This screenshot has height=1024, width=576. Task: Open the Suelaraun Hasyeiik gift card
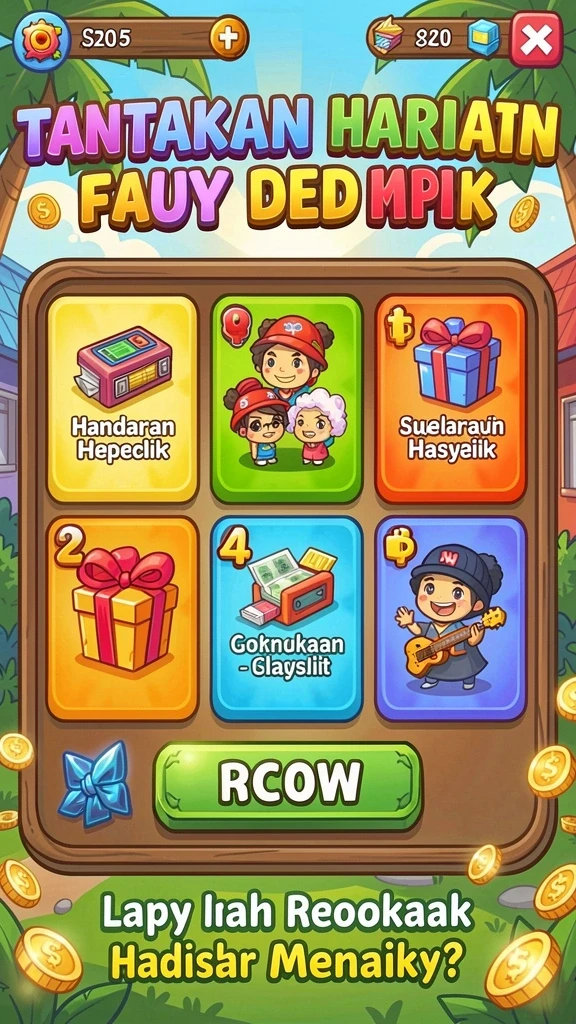[x=451, y=398]
